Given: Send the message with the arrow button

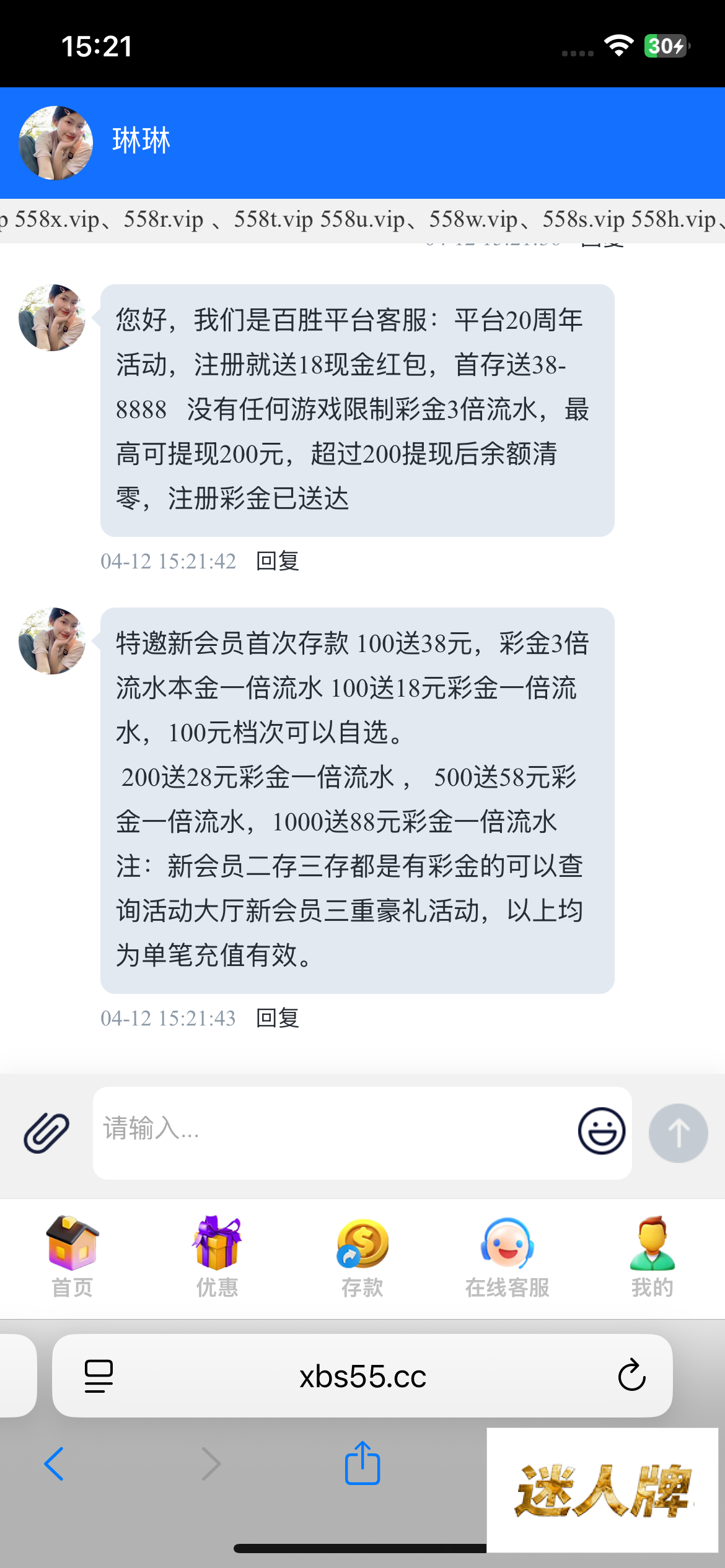Looking at the screenshot, I should tap(678, 1133).
